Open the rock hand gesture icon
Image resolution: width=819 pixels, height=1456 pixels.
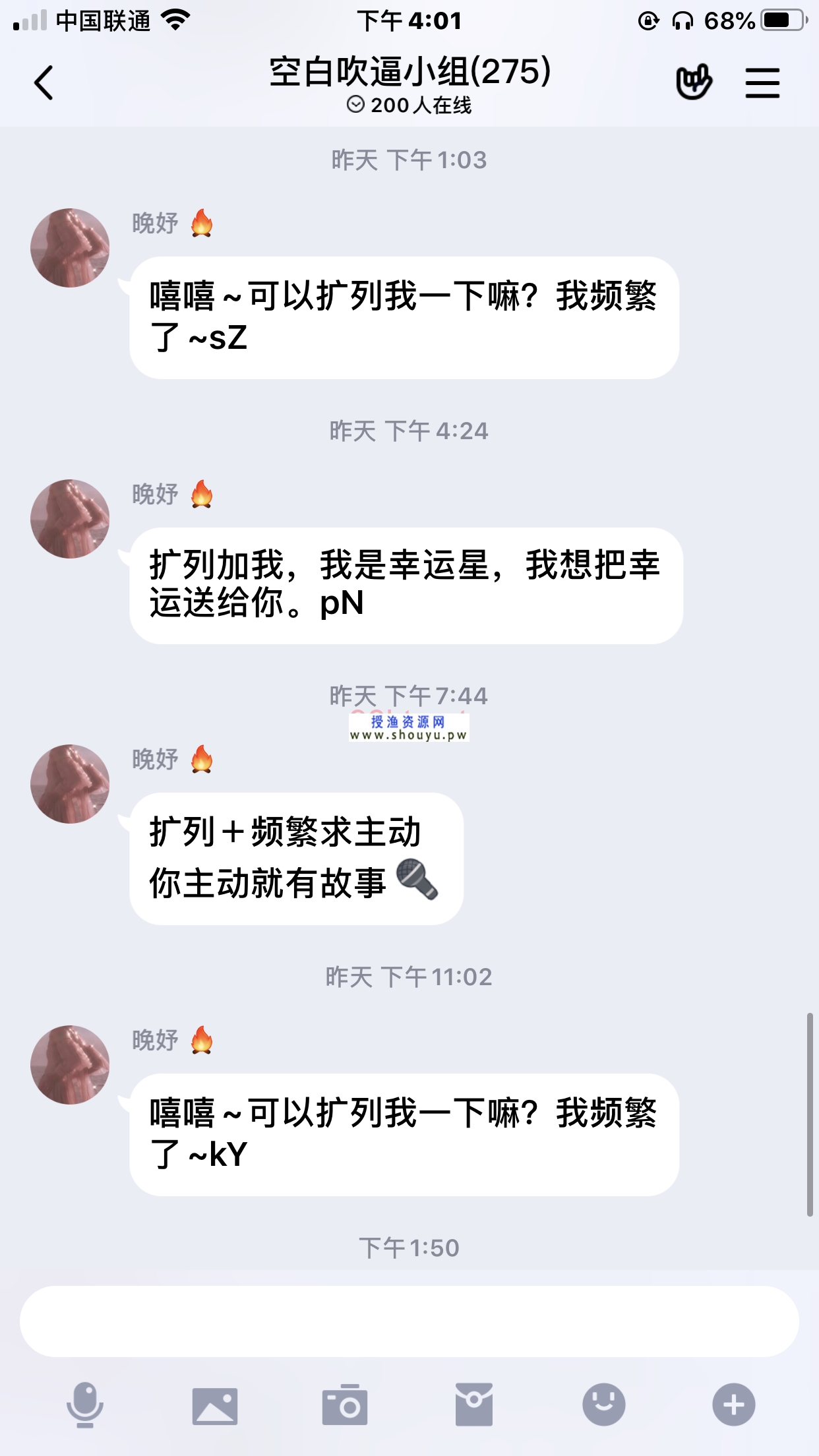[694, 82]
